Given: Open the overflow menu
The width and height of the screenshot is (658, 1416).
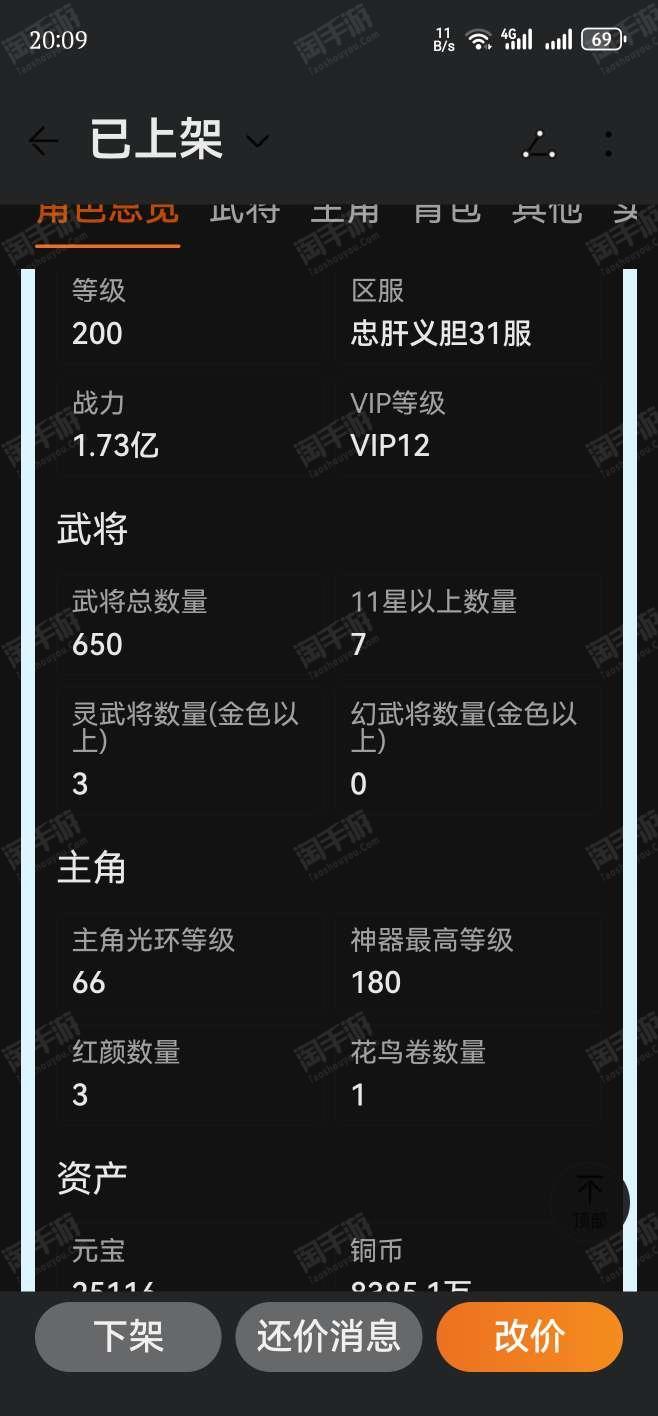Looking at the screenshot, I should (x=608, y=143).
